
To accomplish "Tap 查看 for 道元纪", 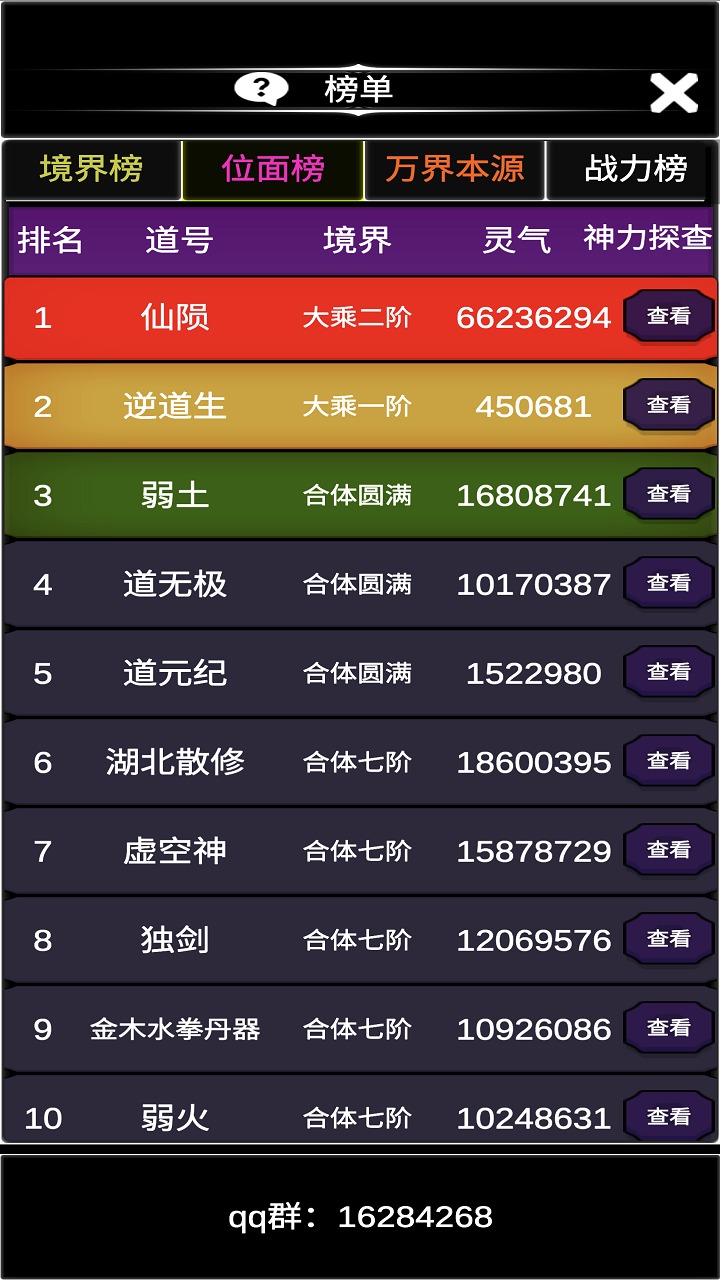I will coord(669,672).
